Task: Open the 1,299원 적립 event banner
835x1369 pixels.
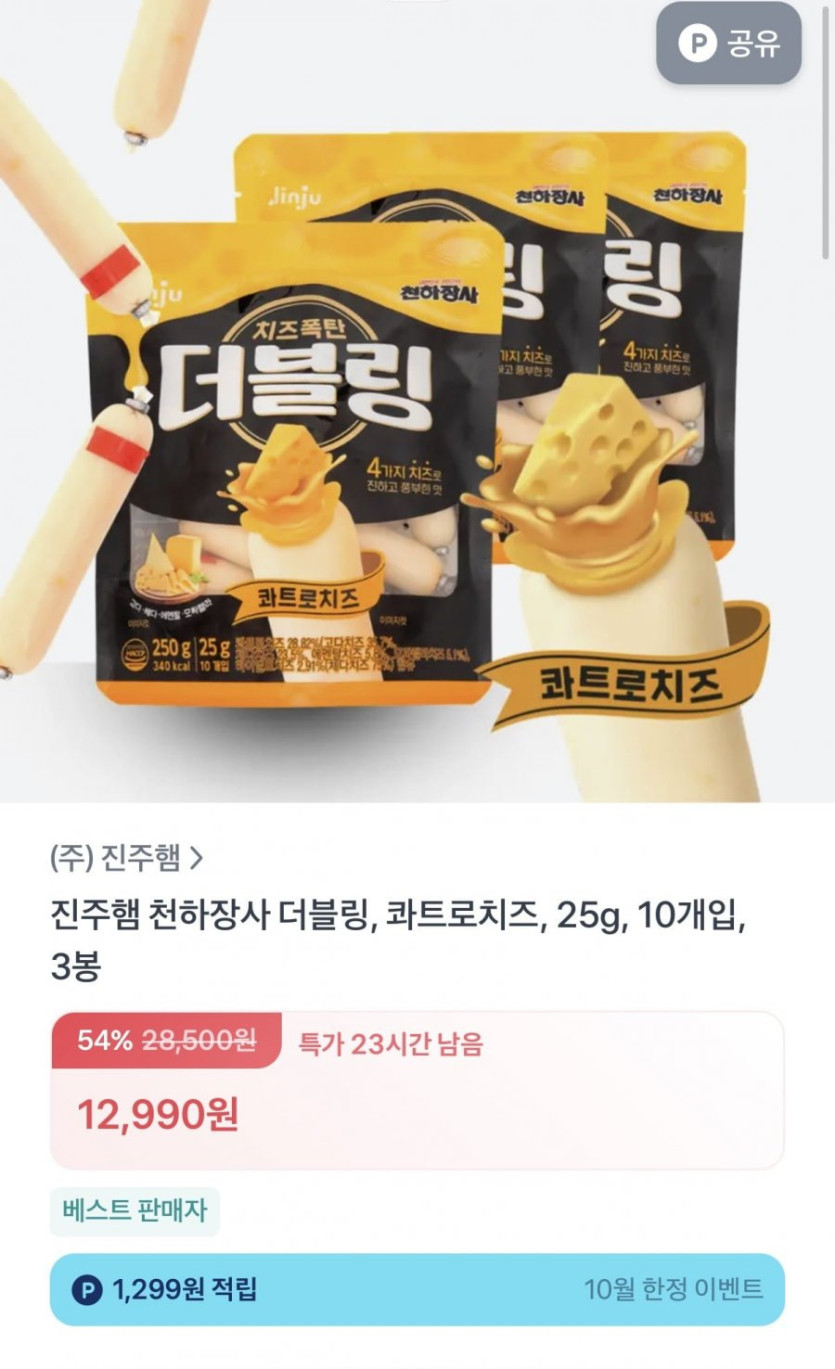Action: pyautogui.click(x=417, y=1289)
